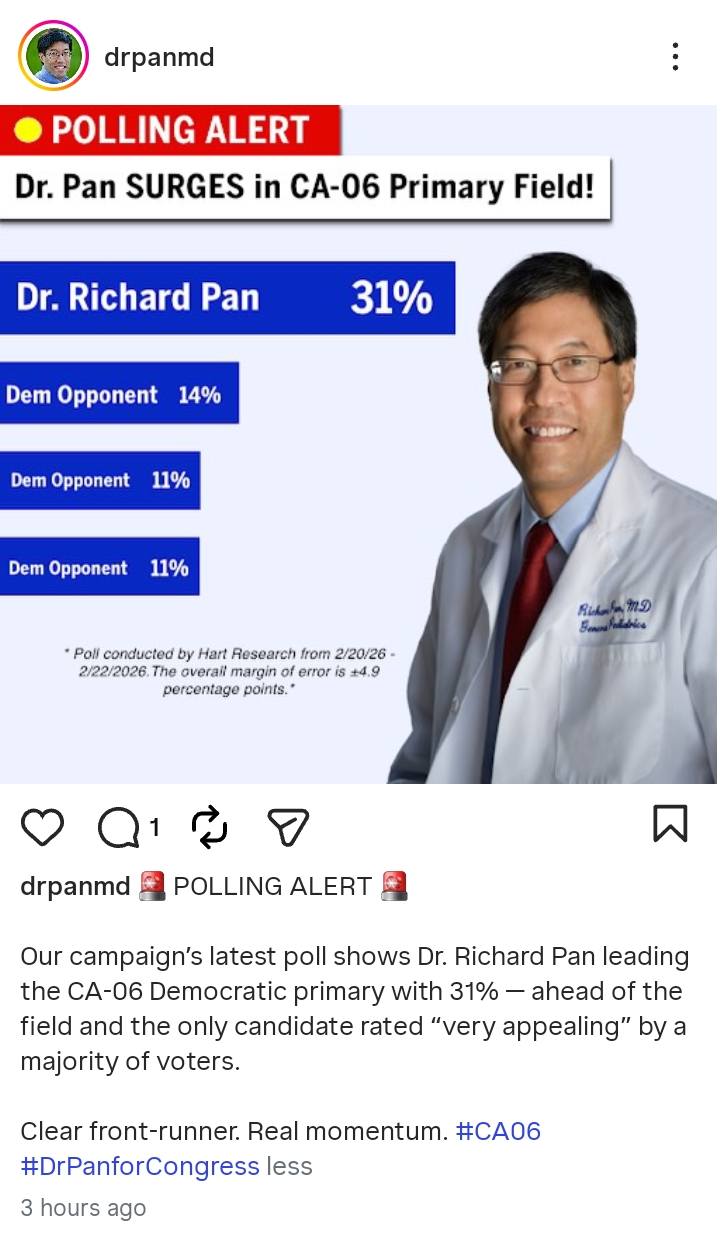This screenshot has height=1244, width=717.
Task: Tap the drpanmd username in the caption
Action: [75, 886]
